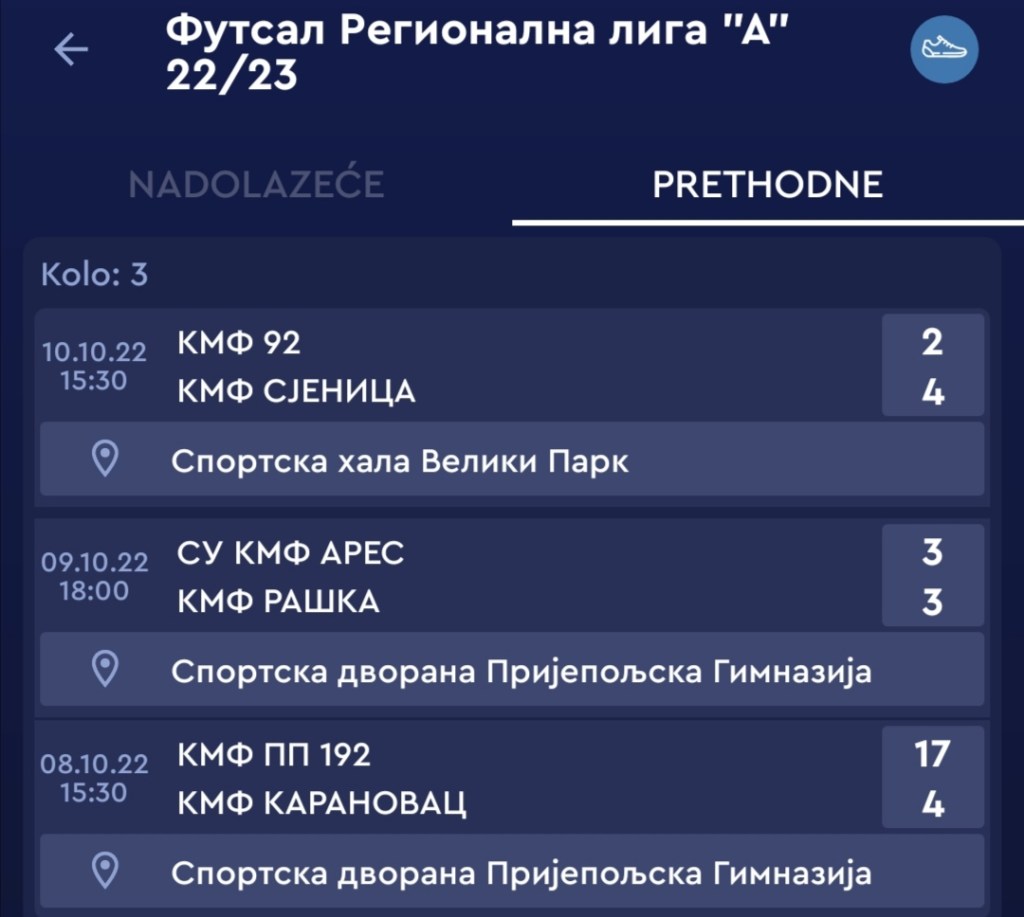
Task: Switch to the NADOLAZEĆE tab
Action: coord(256,185)
